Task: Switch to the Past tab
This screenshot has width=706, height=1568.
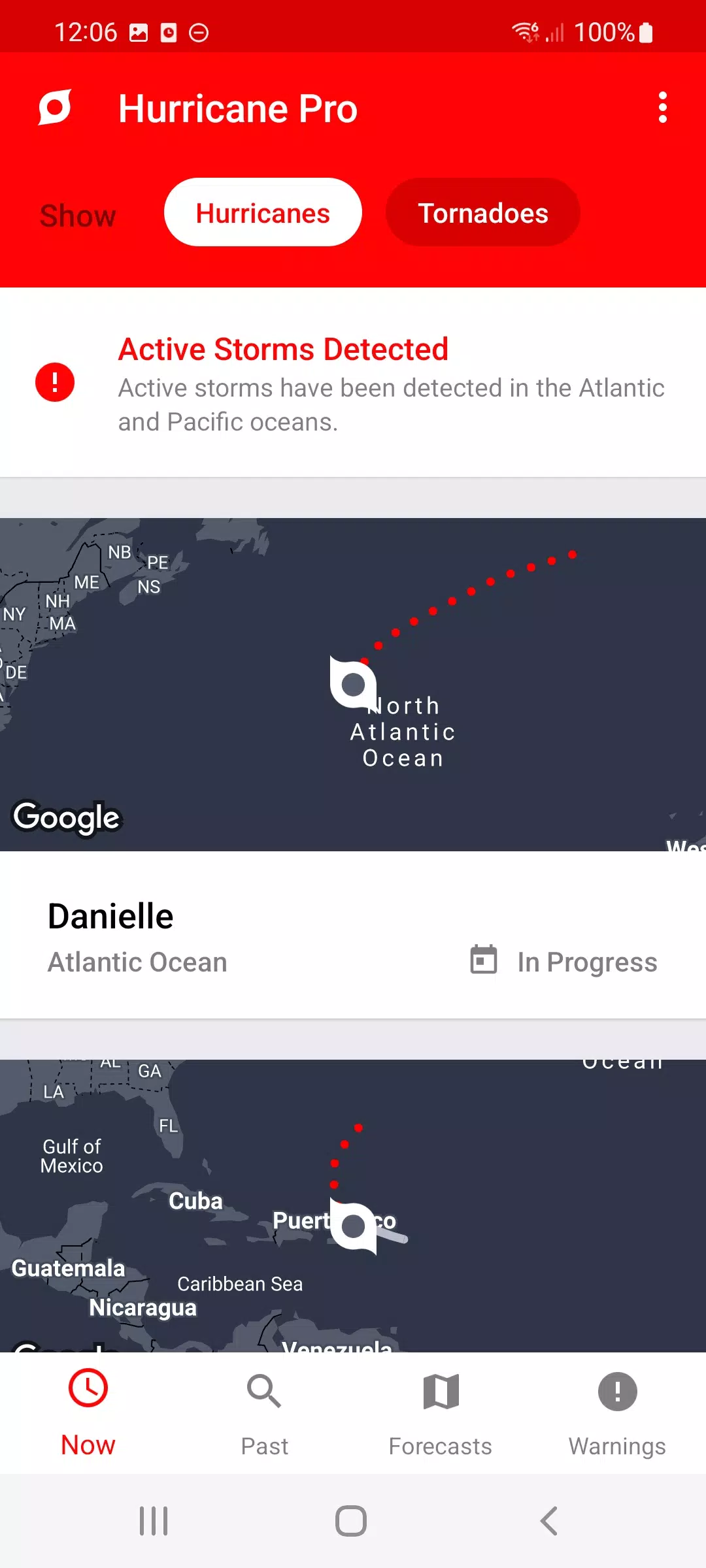Action: [x=264, y=1413]
